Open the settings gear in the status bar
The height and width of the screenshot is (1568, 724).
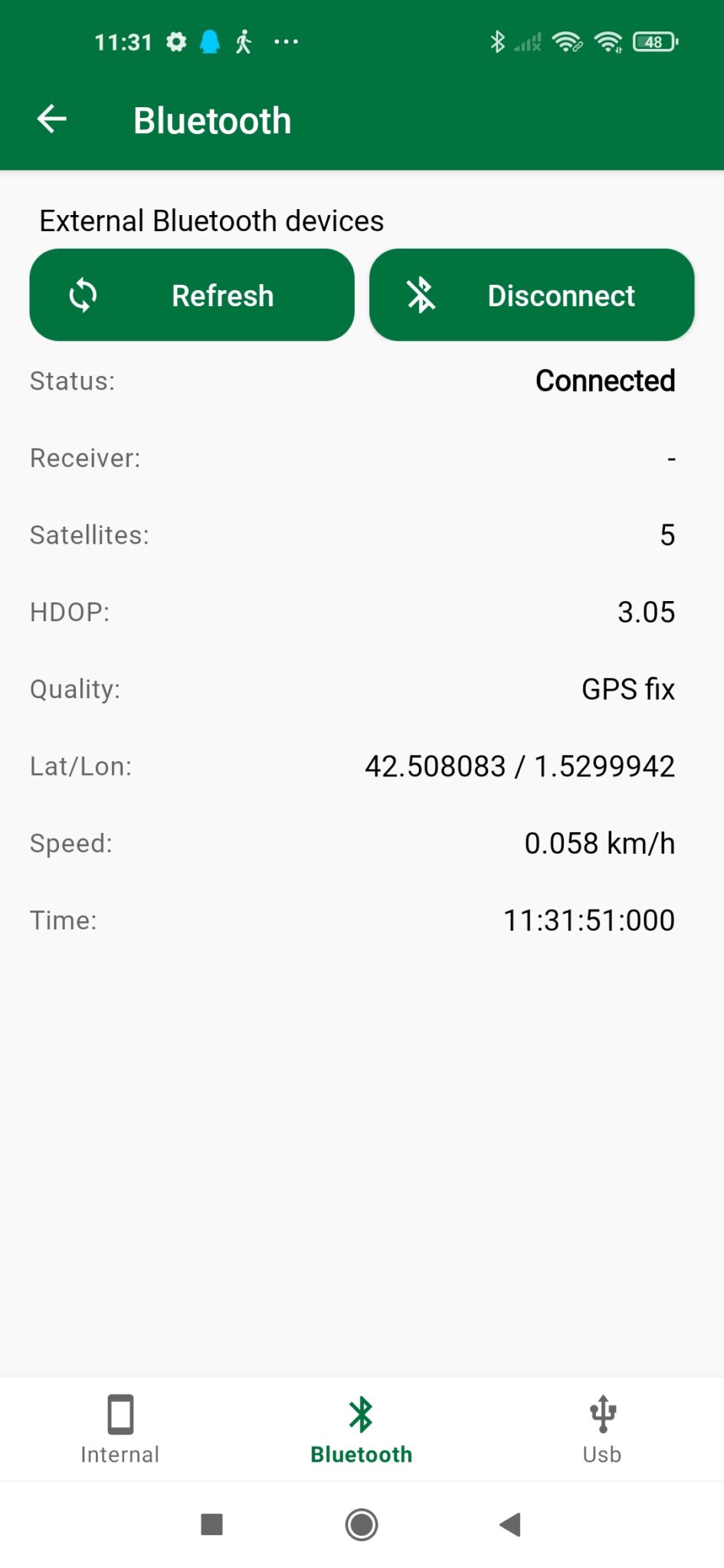tap(175, 42)
